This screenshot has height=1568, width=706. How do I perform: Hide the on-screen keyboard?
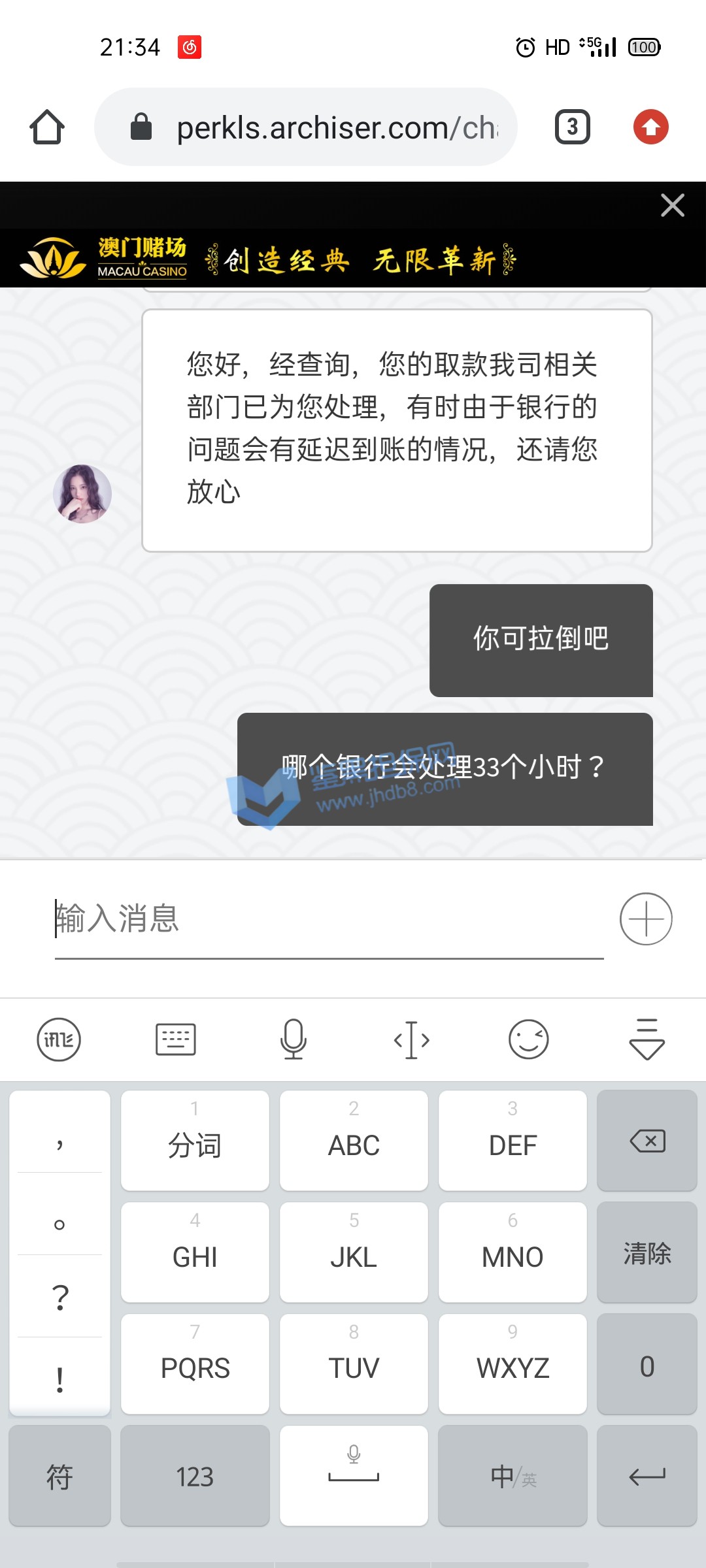pyautogui.click(x=647, y=1039)
